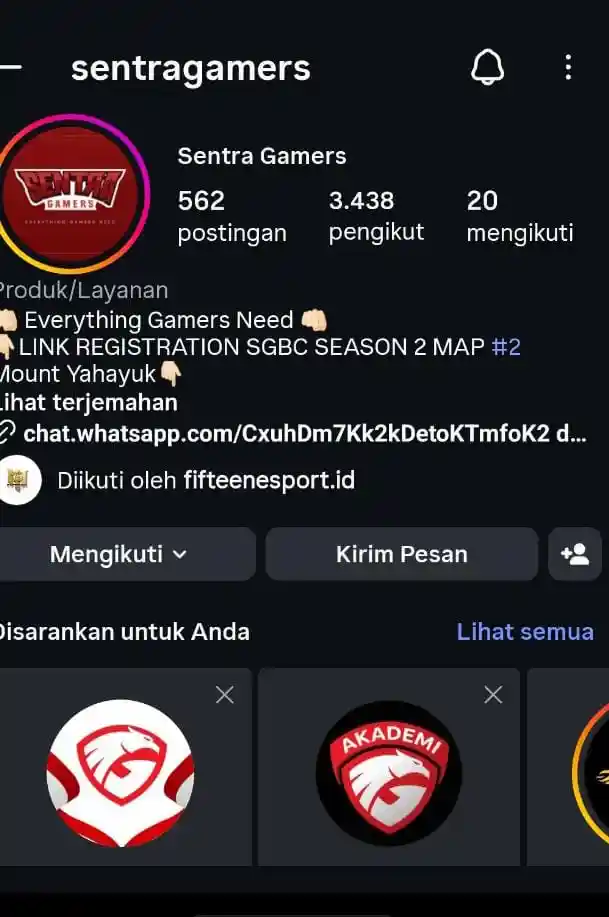
Task: Tap the #2 hashtag in the bio
Action: 506,347
